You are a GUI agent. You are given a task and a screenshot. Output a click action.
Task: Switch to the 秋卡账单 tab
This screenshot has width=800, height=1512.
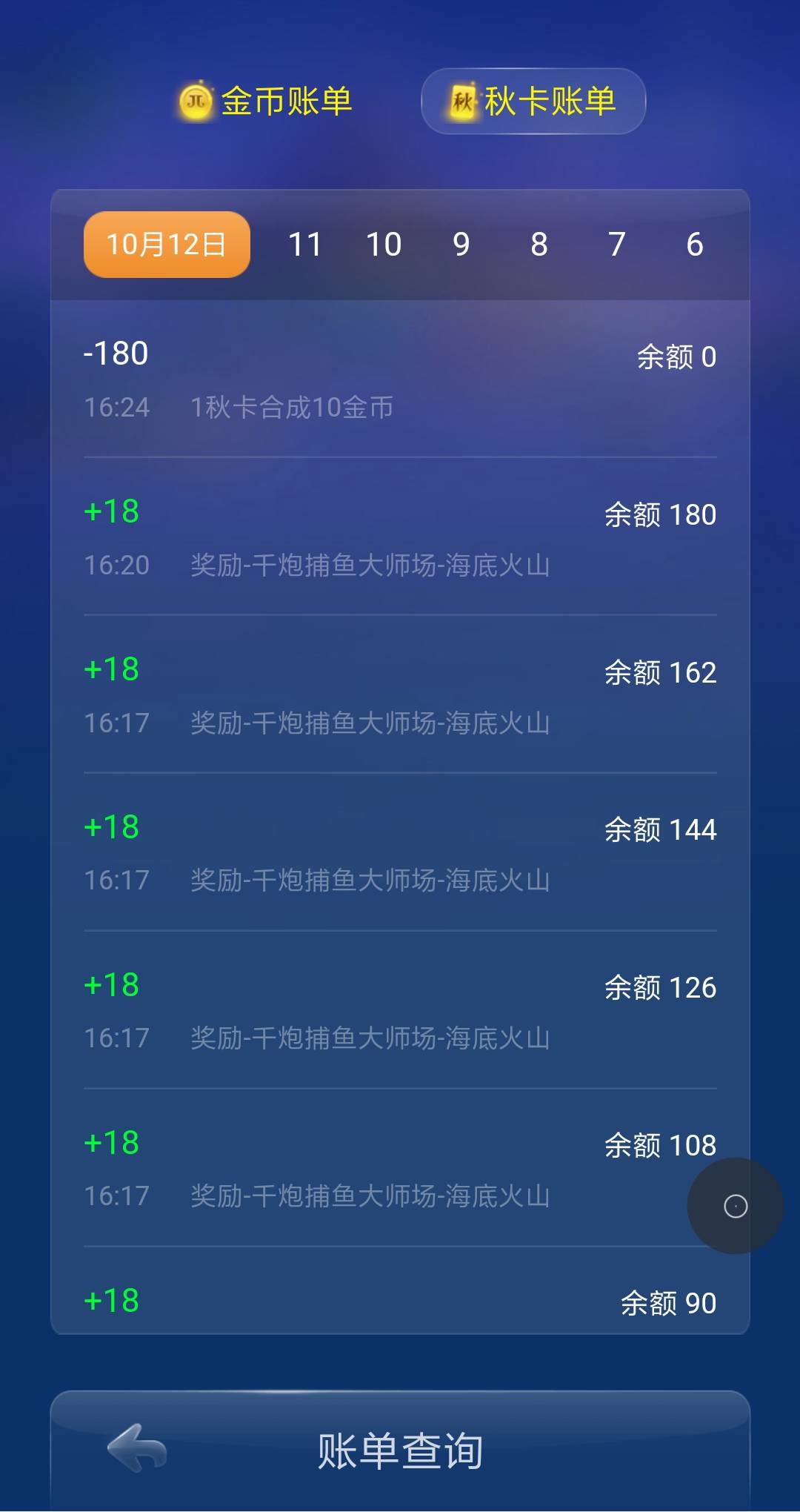[x=532, y=102]
